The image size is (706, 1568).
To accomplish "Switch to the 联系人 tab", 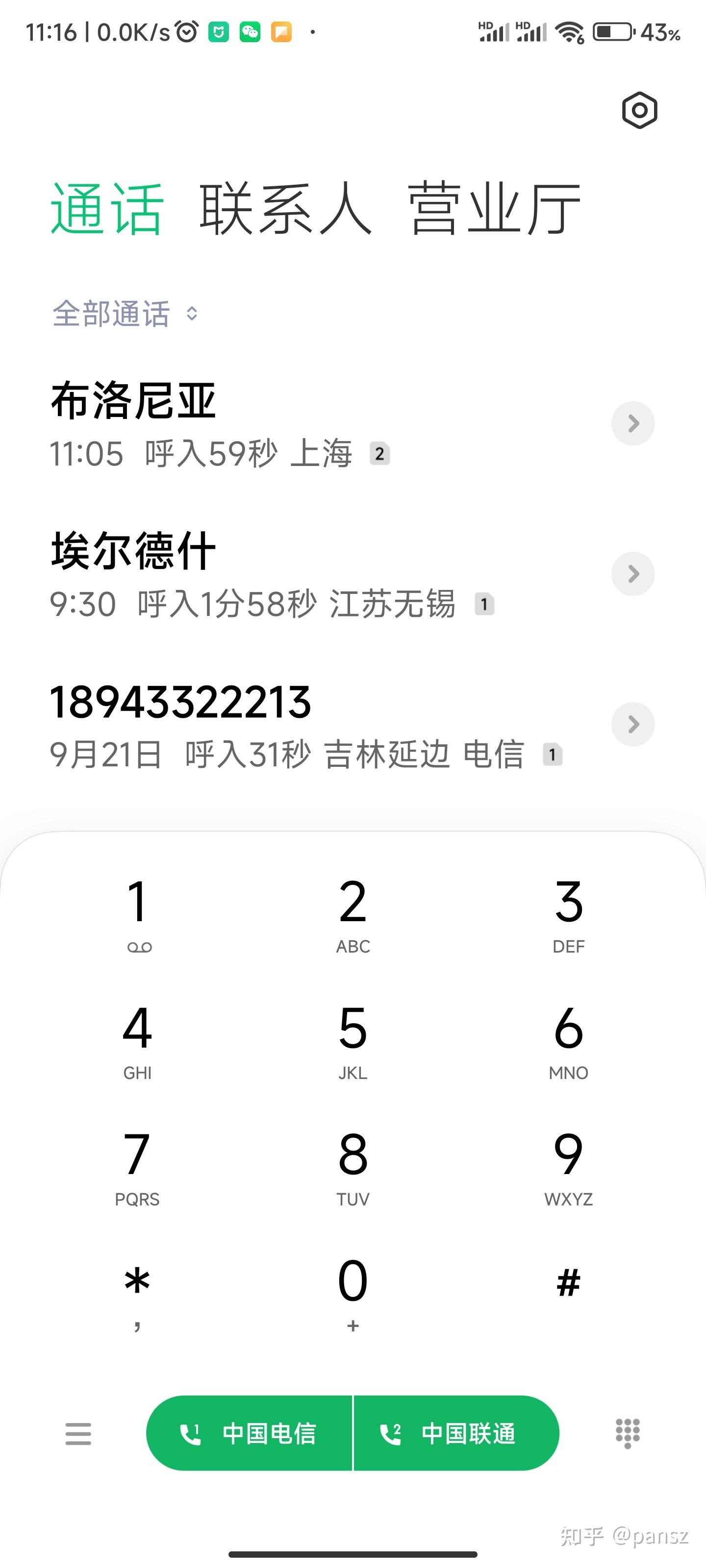I will point(285,209).
